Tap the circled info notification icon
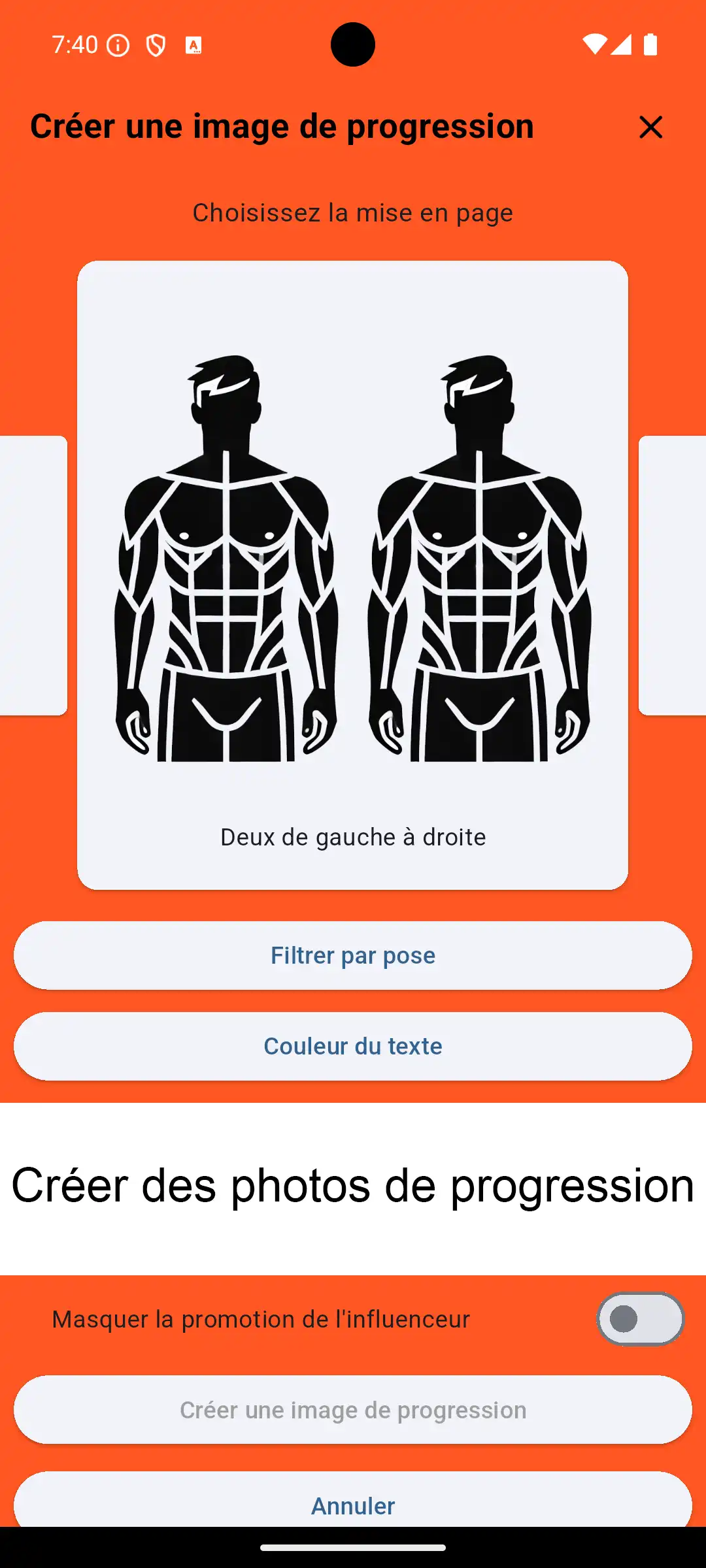The height and width of the screenshot is (1568, 706). coord(117,46)
